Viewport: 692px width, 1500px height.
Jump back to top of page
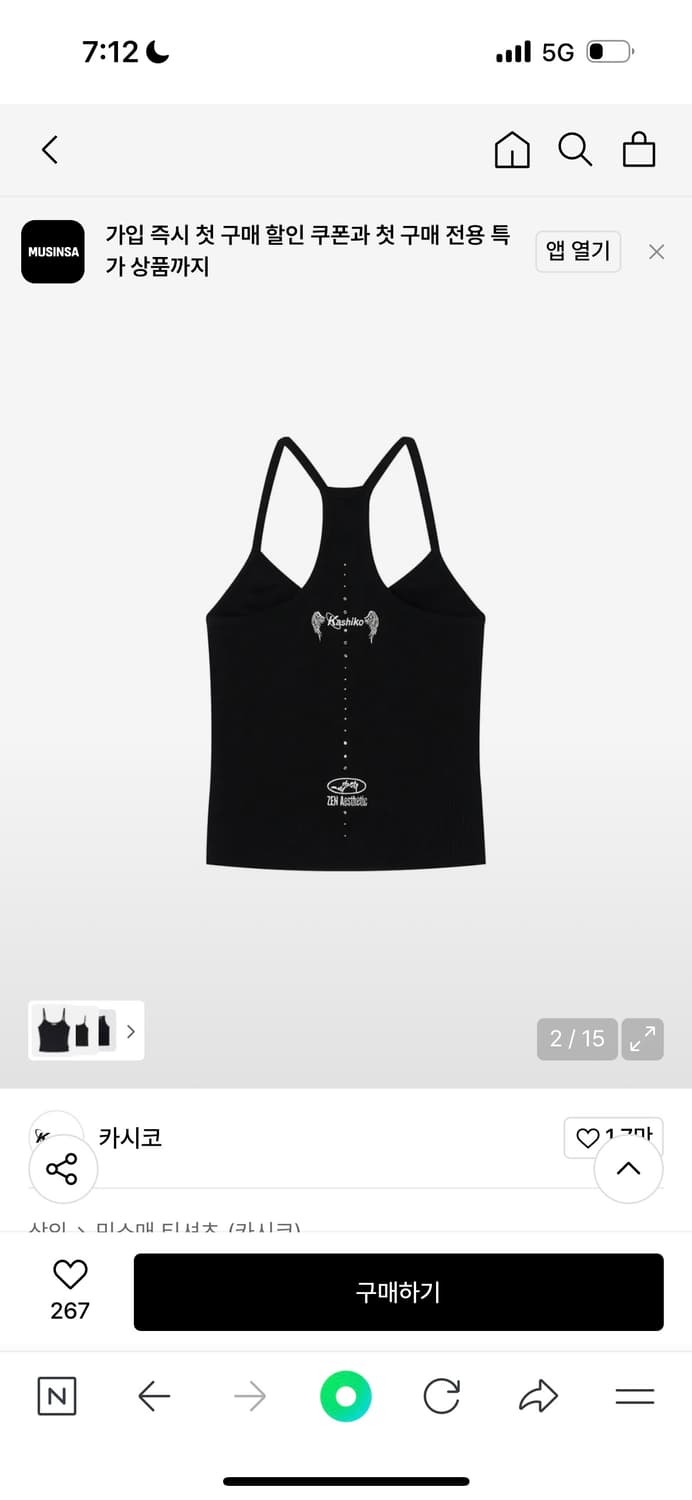(x=628, y=1168)
